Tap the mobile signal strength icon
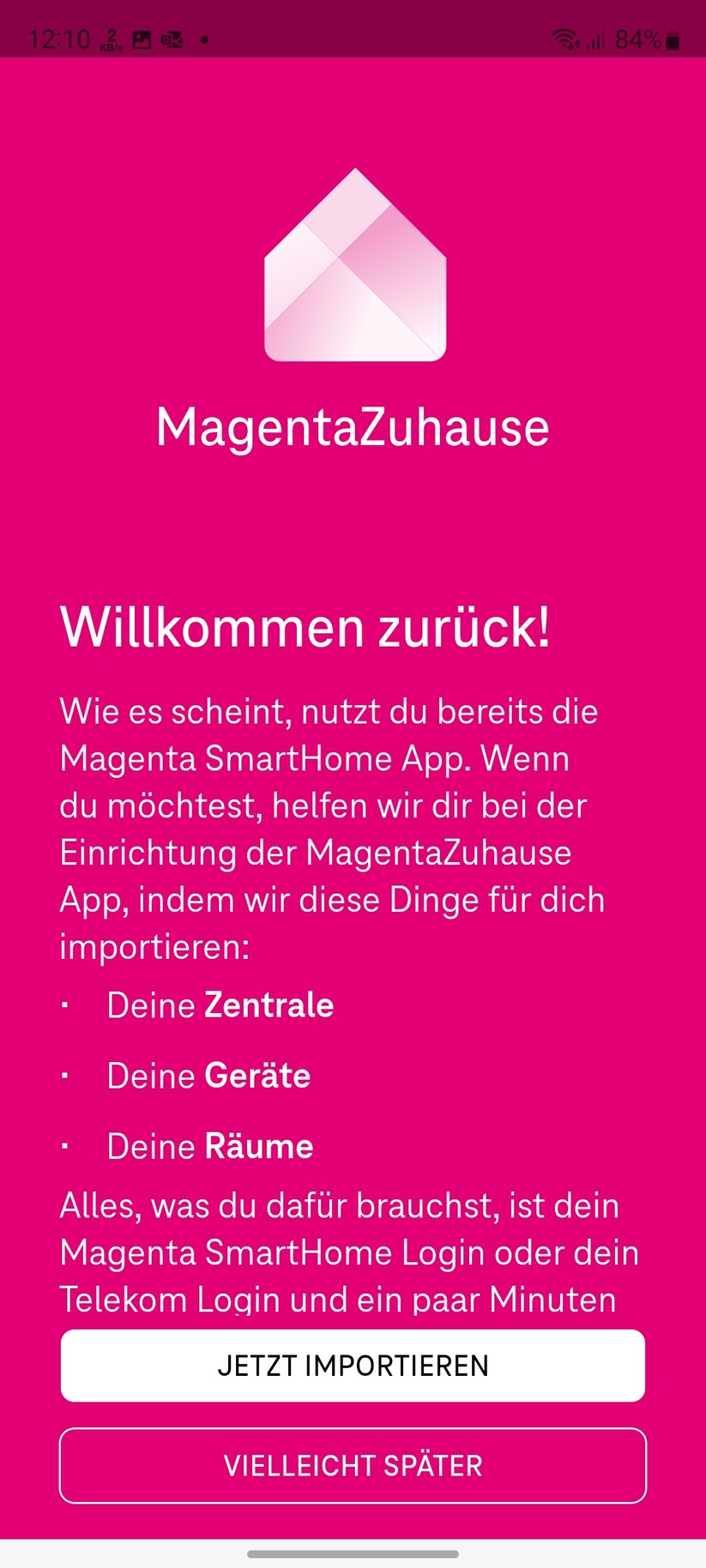706x1568 pixels. (596, 39)
